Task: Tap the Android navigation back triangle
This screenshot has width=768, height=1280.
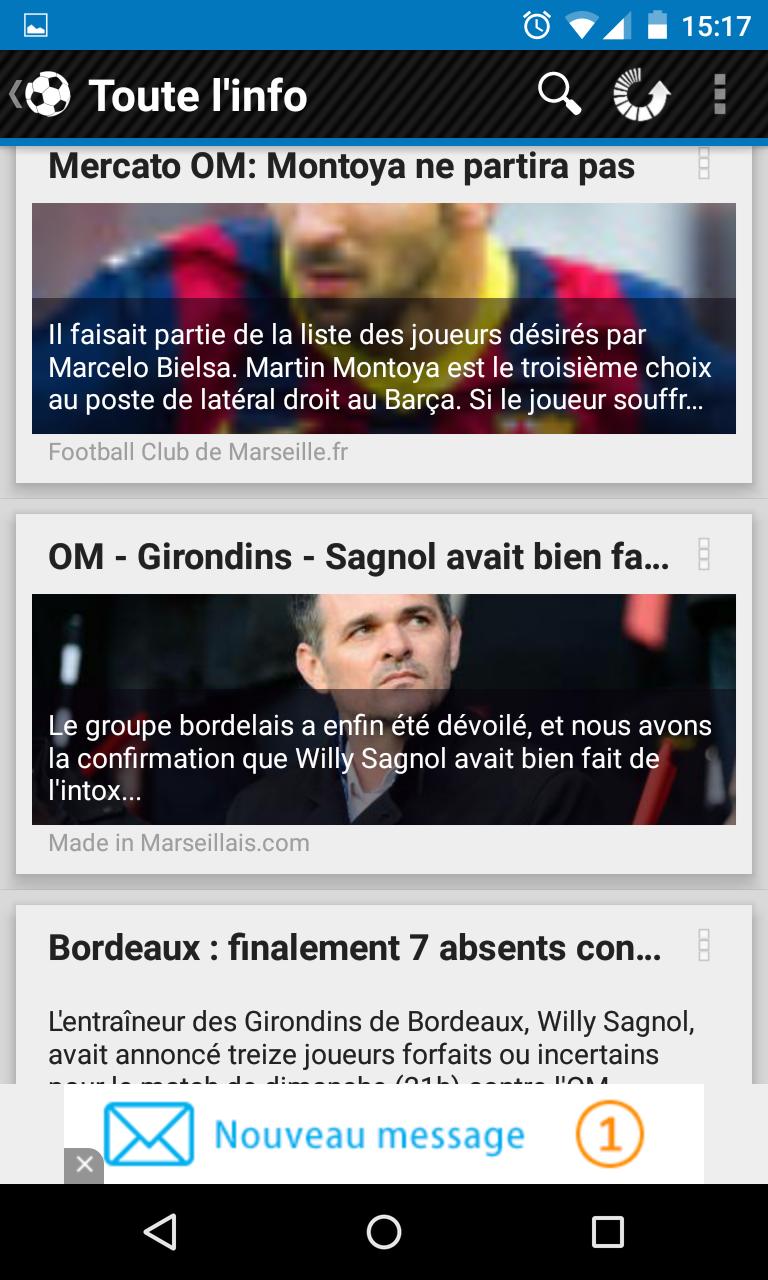Action: click(x=160, y=1235)
